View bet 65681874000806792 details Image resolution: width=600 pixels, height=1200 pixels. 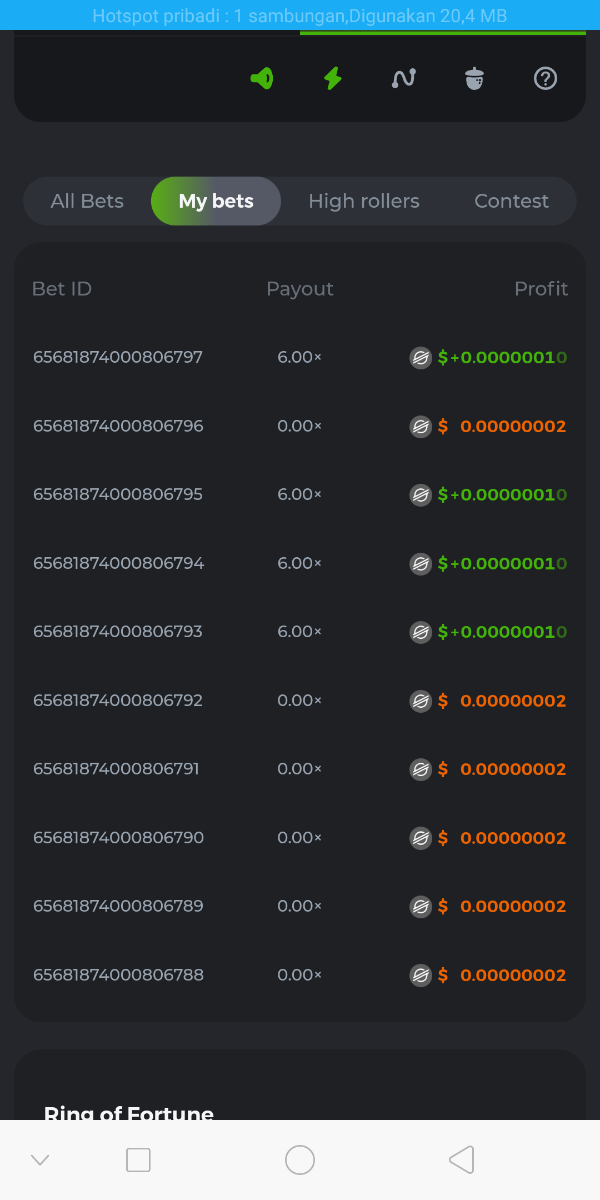(x=118, y=700)
